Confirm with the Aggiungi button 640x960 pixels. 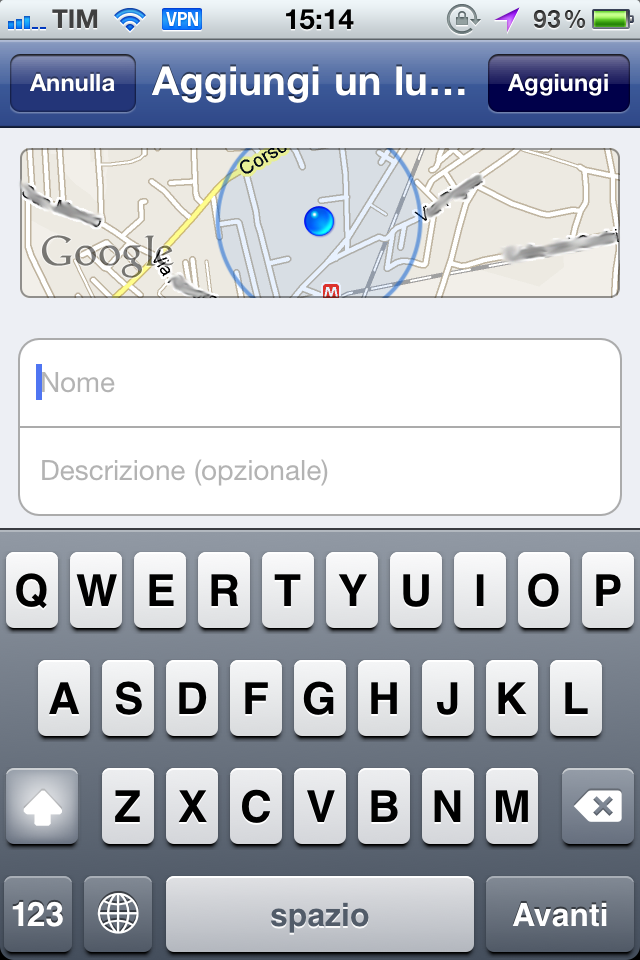click(x=558, y=84)
